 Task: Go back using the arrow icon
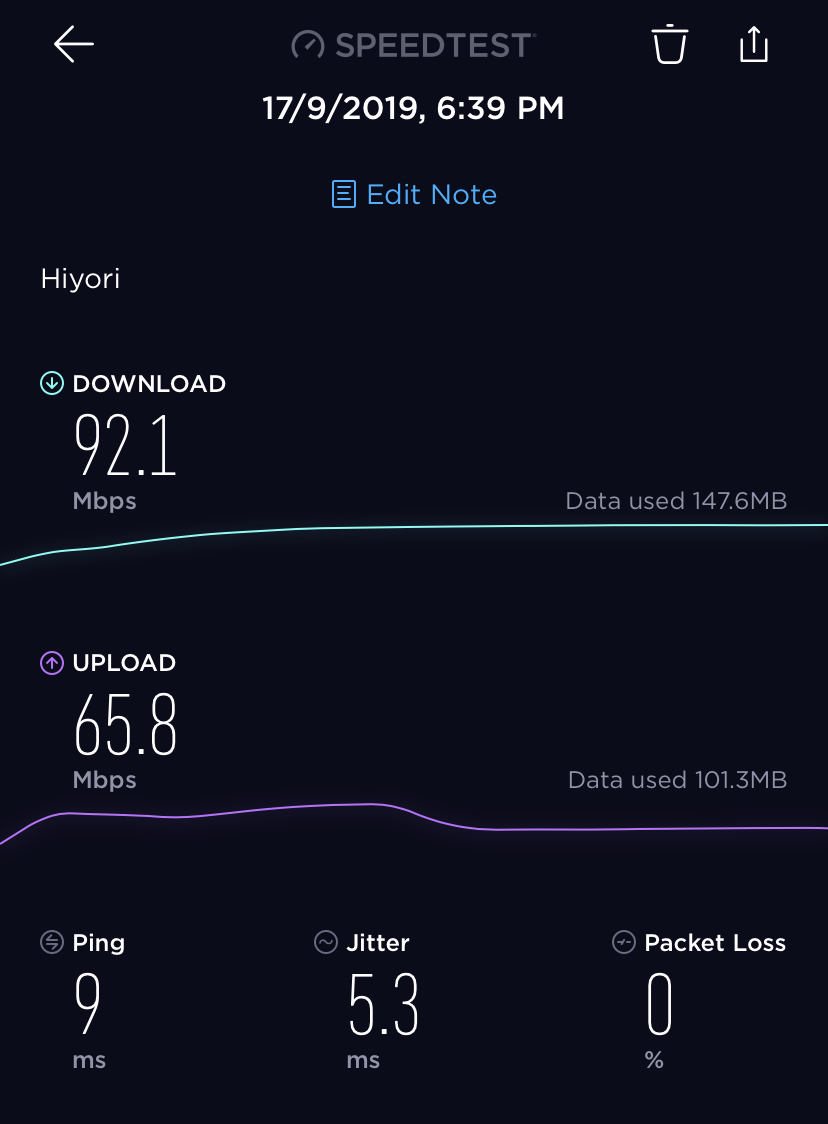74,45
